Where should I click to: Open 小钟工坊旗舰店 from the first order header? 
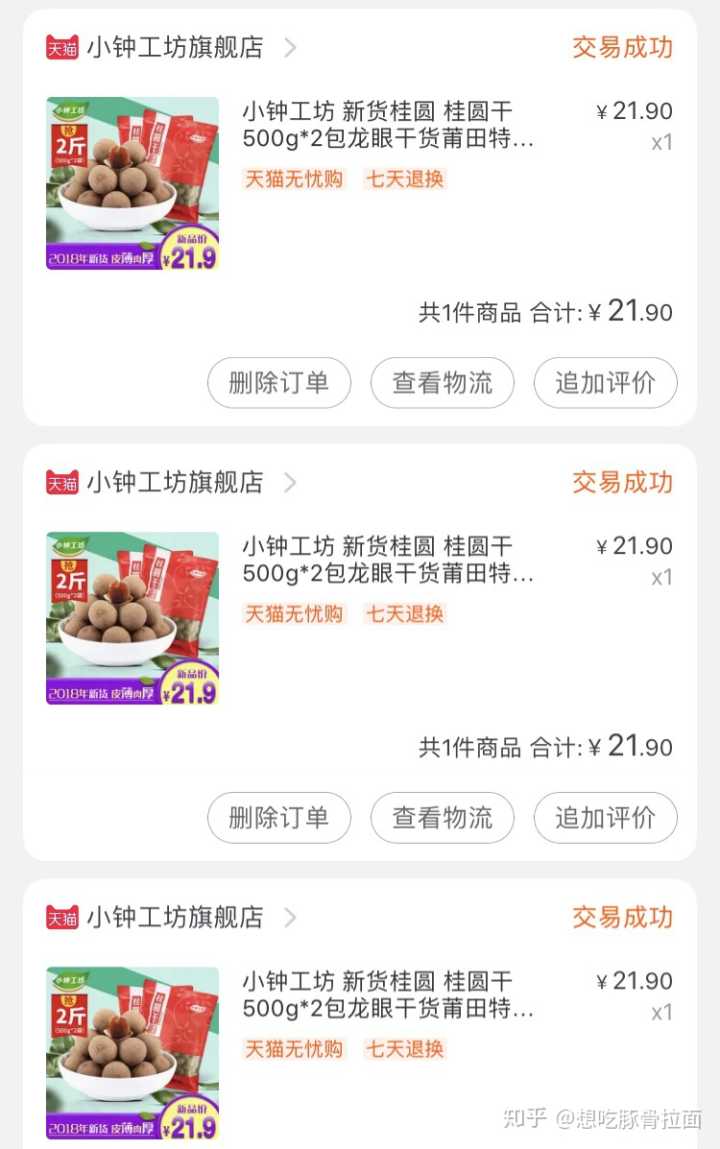point(175,48)
